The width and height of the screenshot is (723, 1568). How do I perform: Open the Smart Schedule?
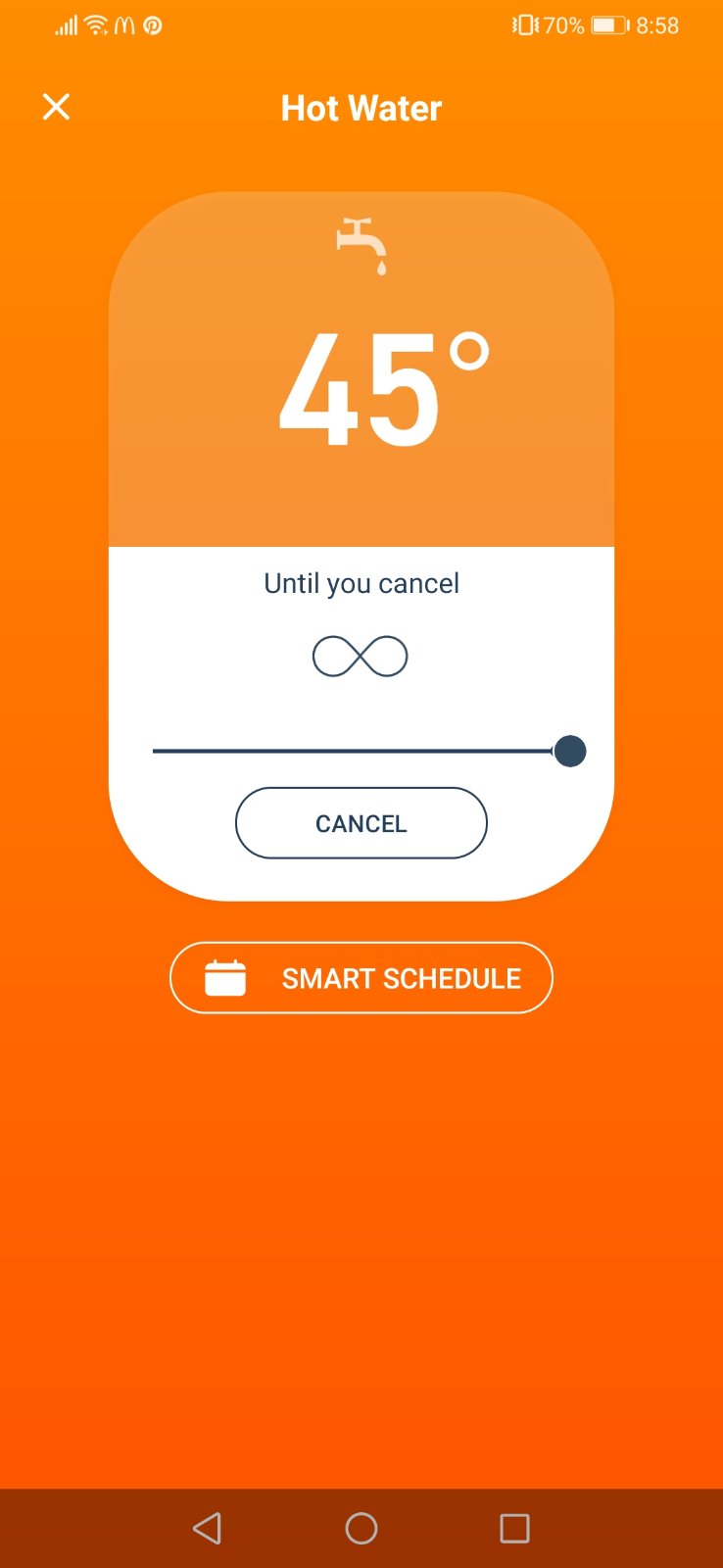[x=361, y=978]
